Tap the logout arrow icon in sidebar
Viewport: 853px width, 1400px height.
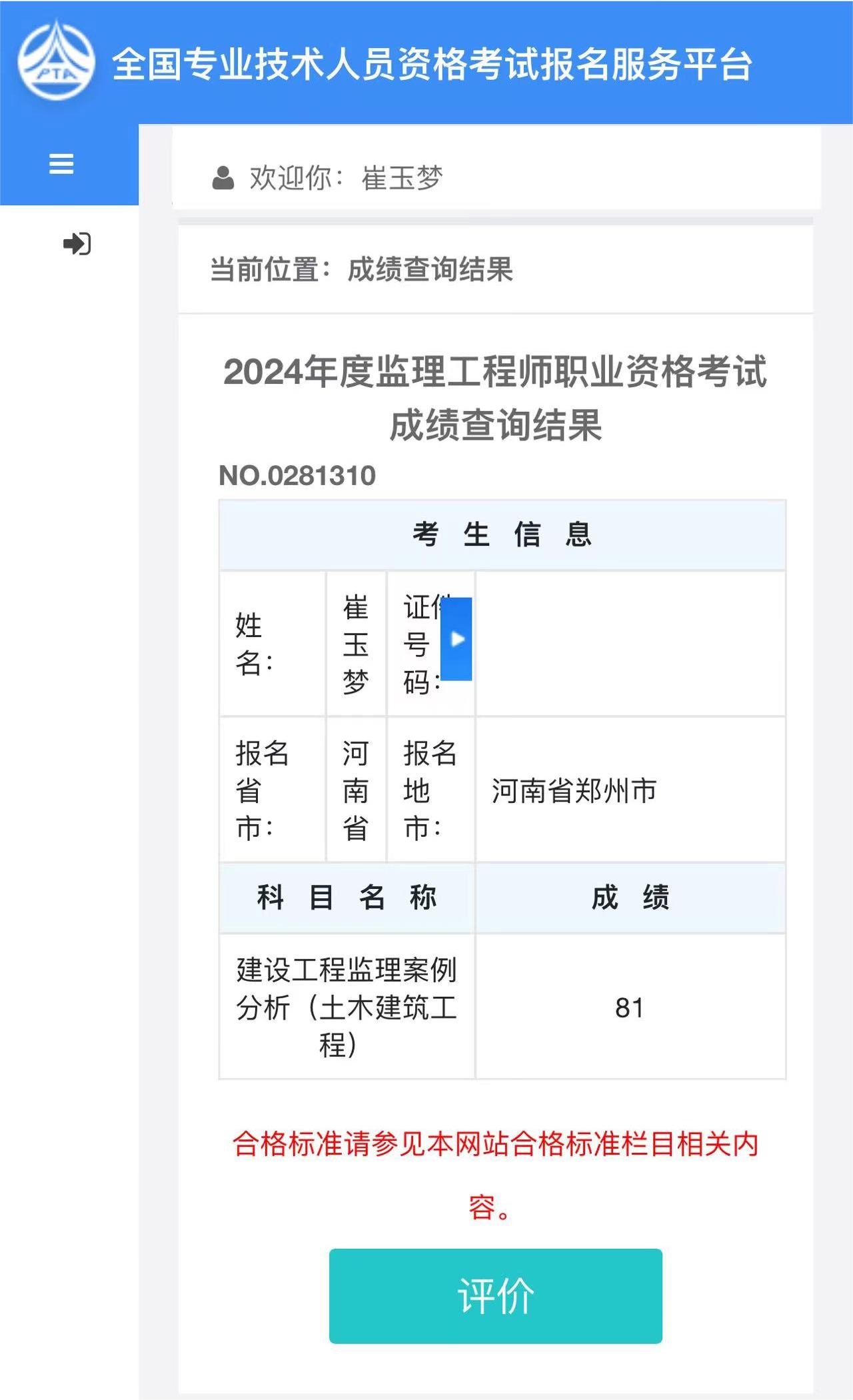coord(77,243)
